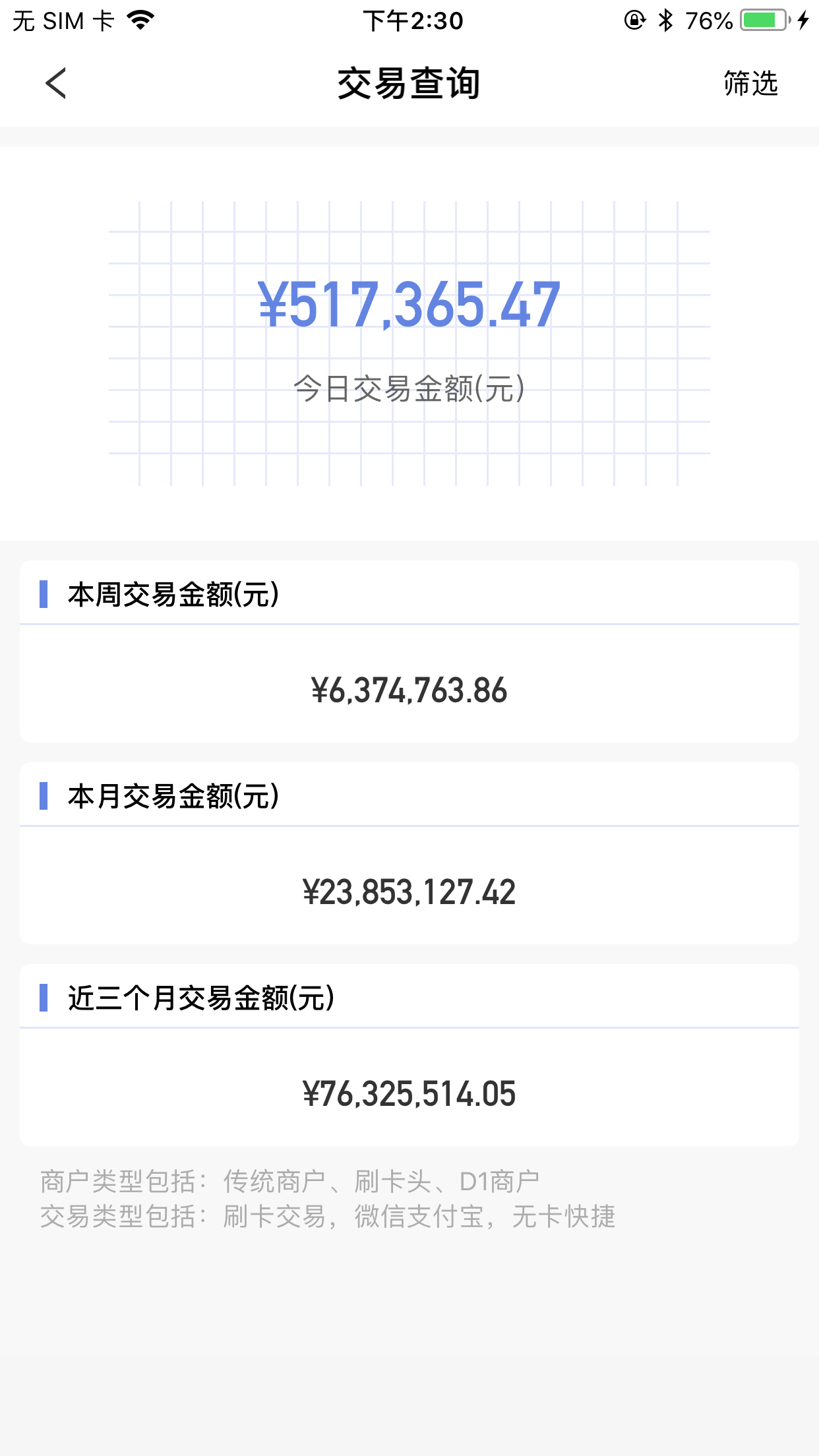This screenshot has height=1456, width=819.
Task: Go back using the top-left arrow
Action: tap(56, 84)
